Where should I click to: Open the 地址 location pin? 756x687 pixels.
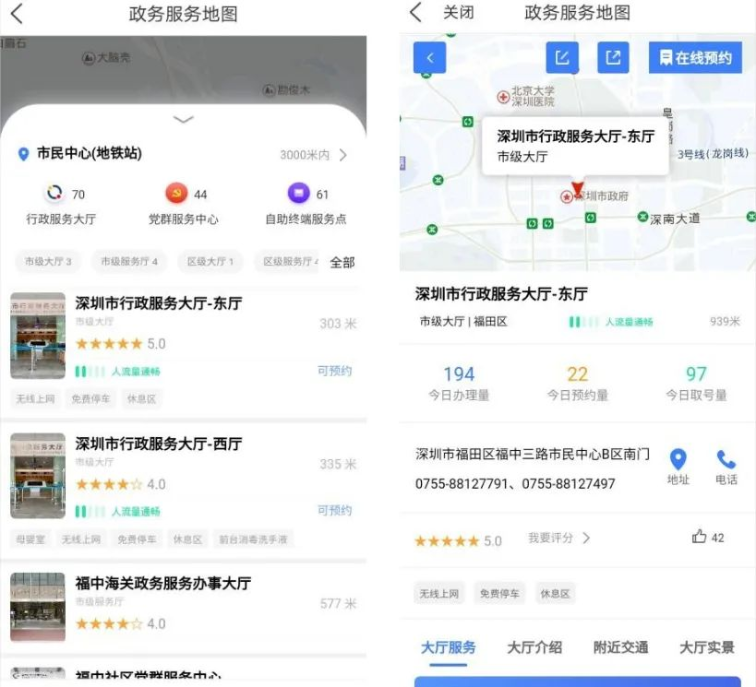coord(678,466)
